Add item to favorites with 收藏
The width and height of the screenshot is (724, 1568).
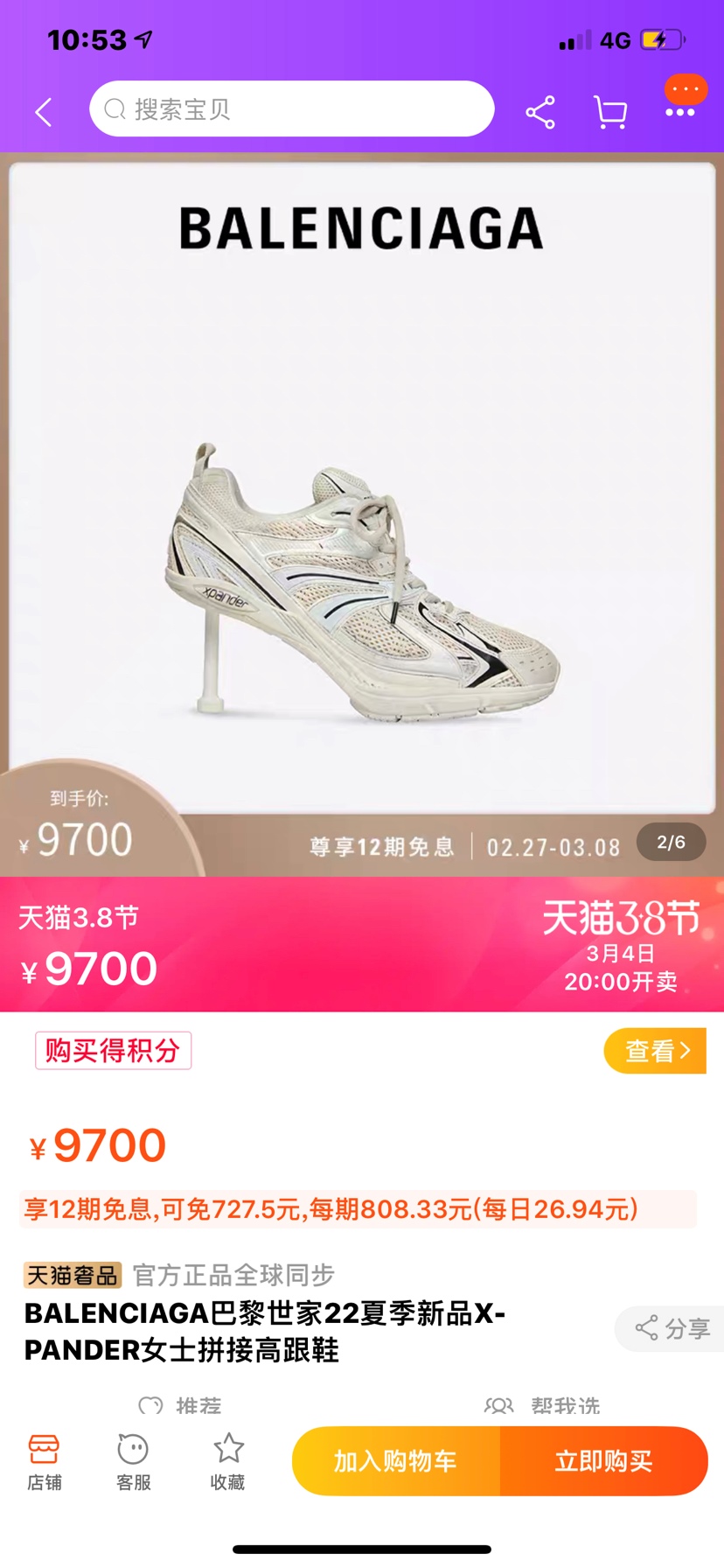coord(228,1461)
